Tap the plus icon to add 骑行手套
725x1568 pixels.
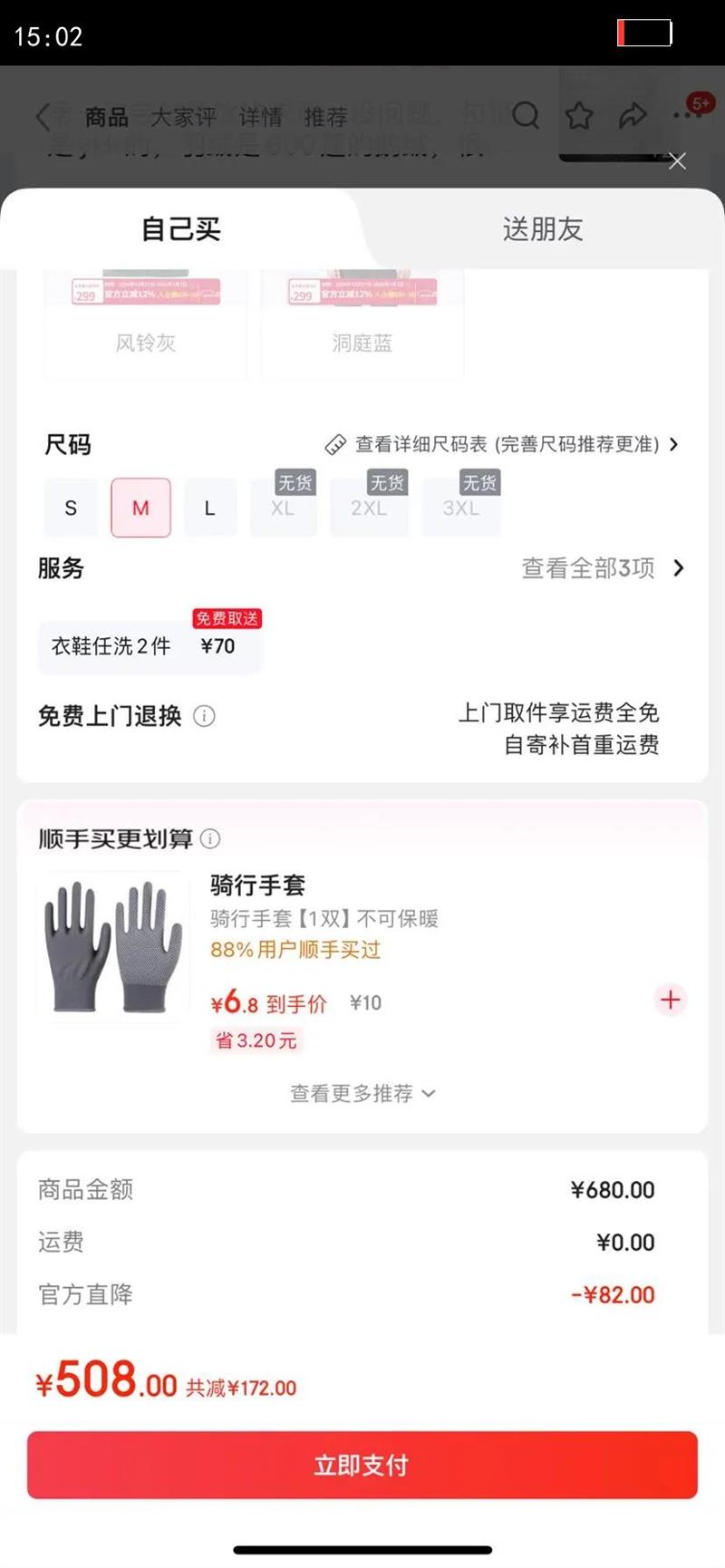(x=671, y=1000)
